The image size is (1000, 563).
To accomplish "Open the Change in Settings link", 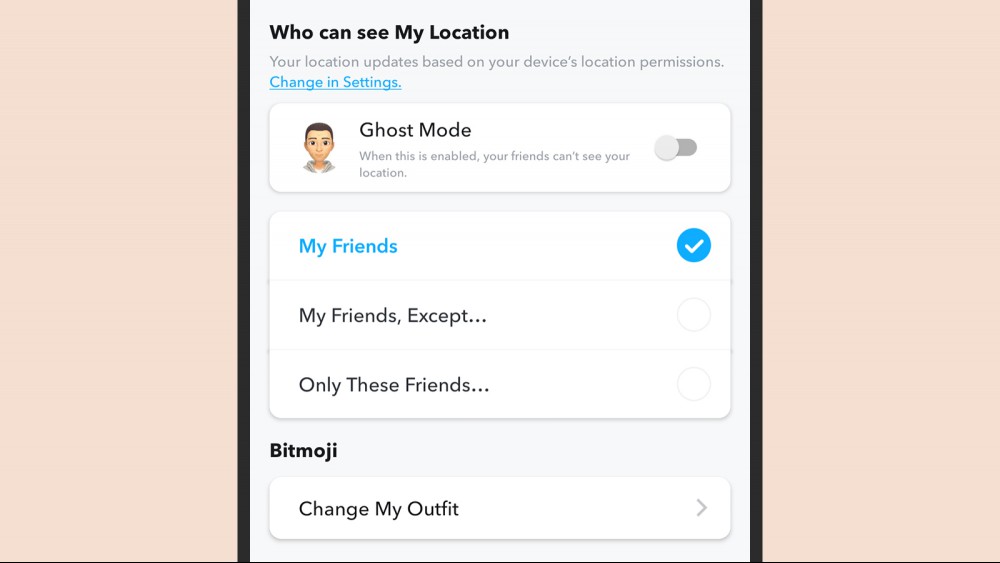I will (335, 82).
